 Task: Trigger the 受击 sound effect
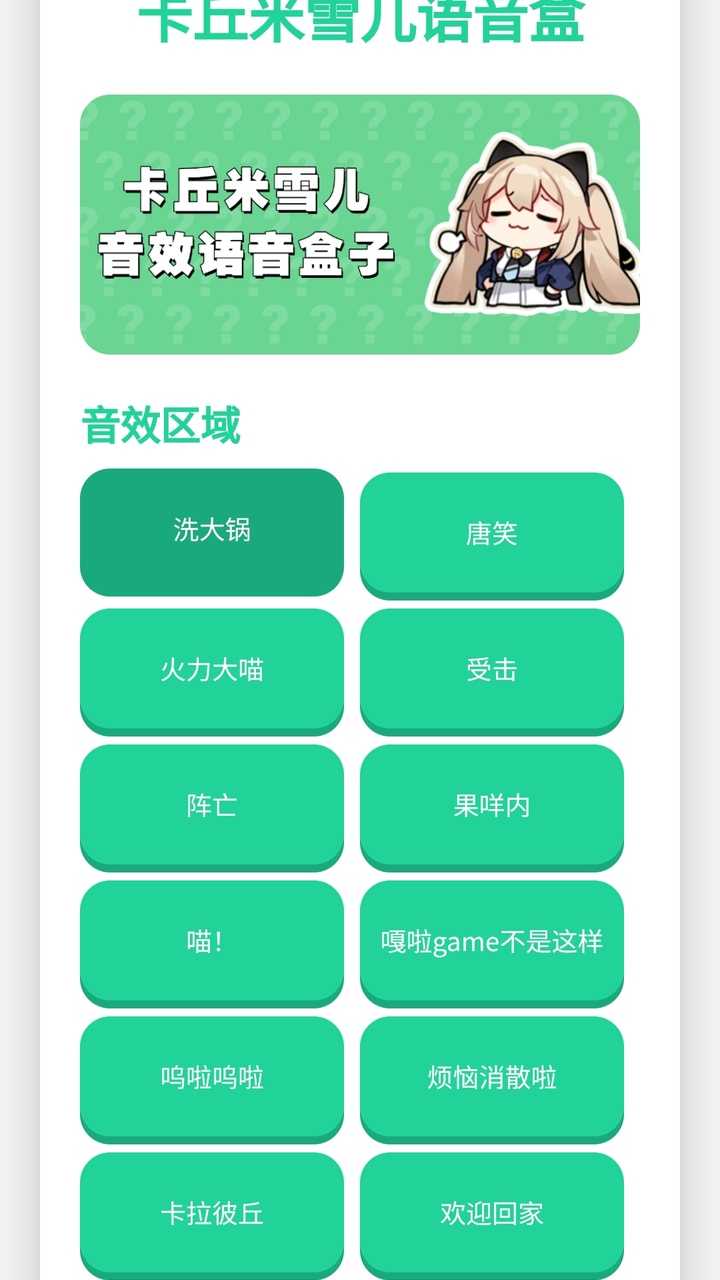coord(492,669)
